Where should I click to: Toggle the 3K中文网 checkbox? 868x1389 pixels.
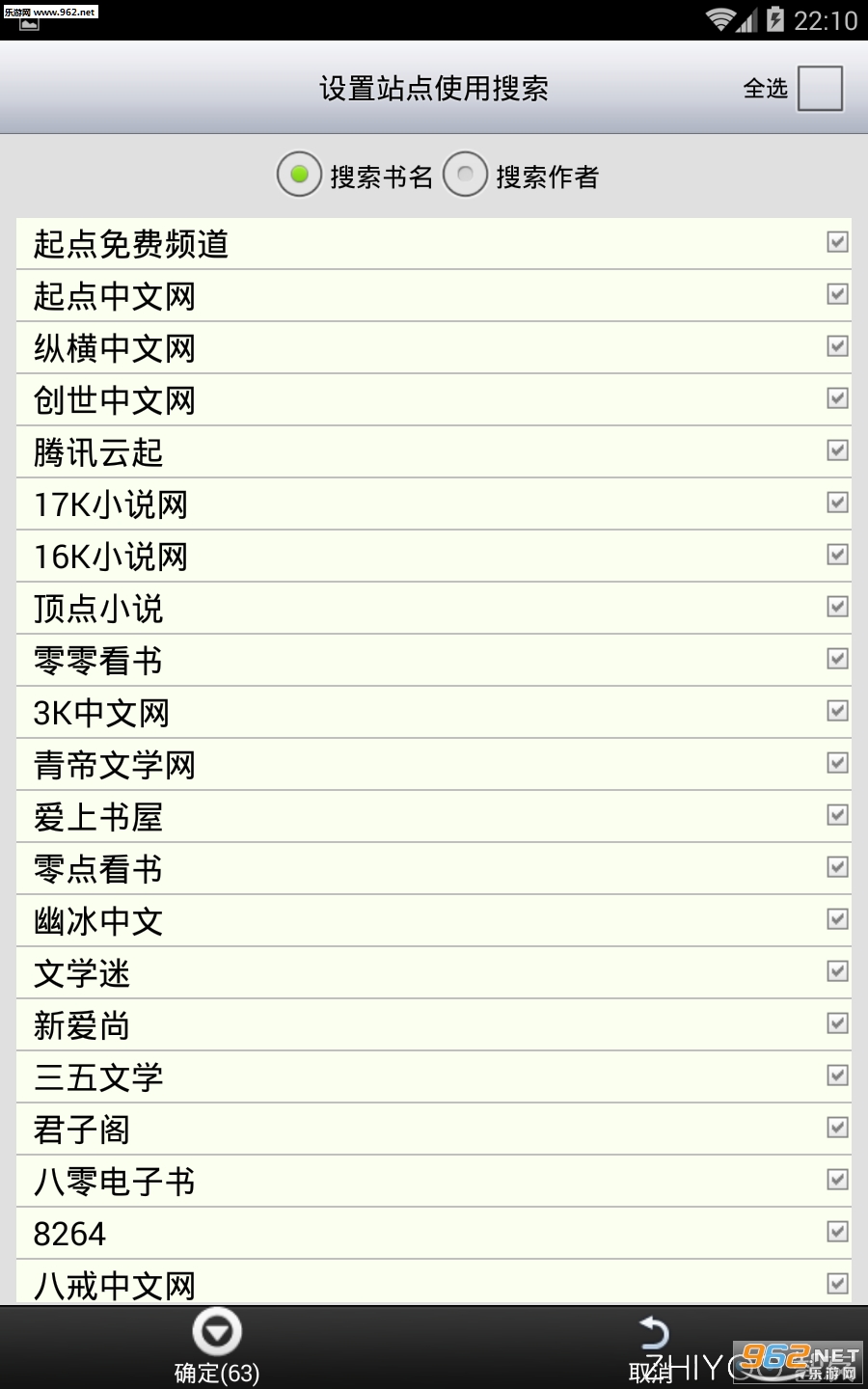tap(837, 711)
